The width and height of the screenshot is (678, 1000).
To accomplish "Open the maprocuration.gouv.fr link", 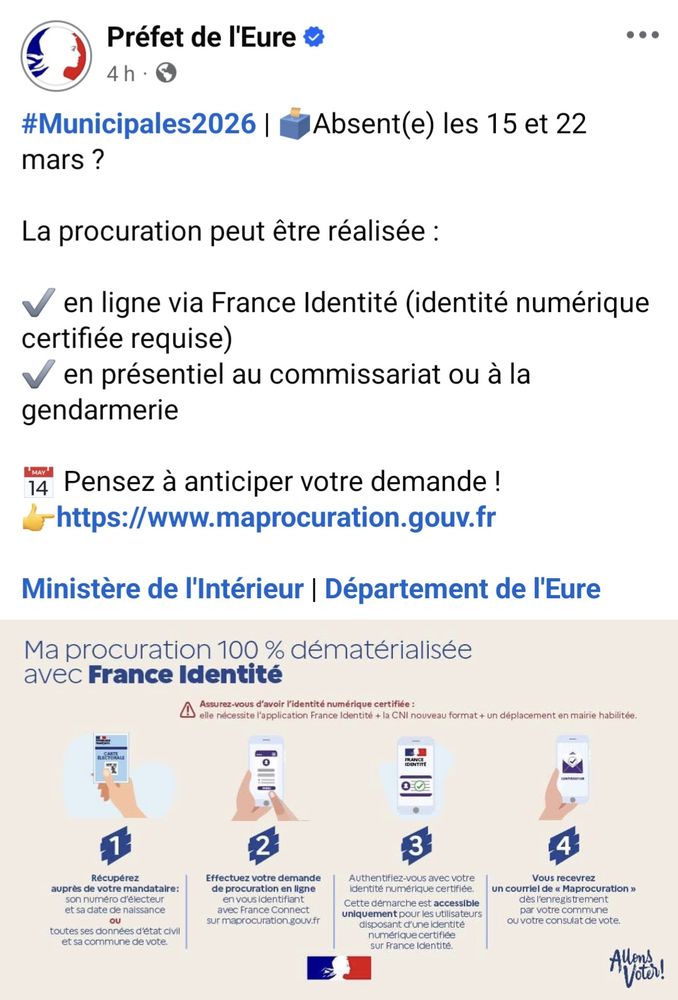I will 276,517.
